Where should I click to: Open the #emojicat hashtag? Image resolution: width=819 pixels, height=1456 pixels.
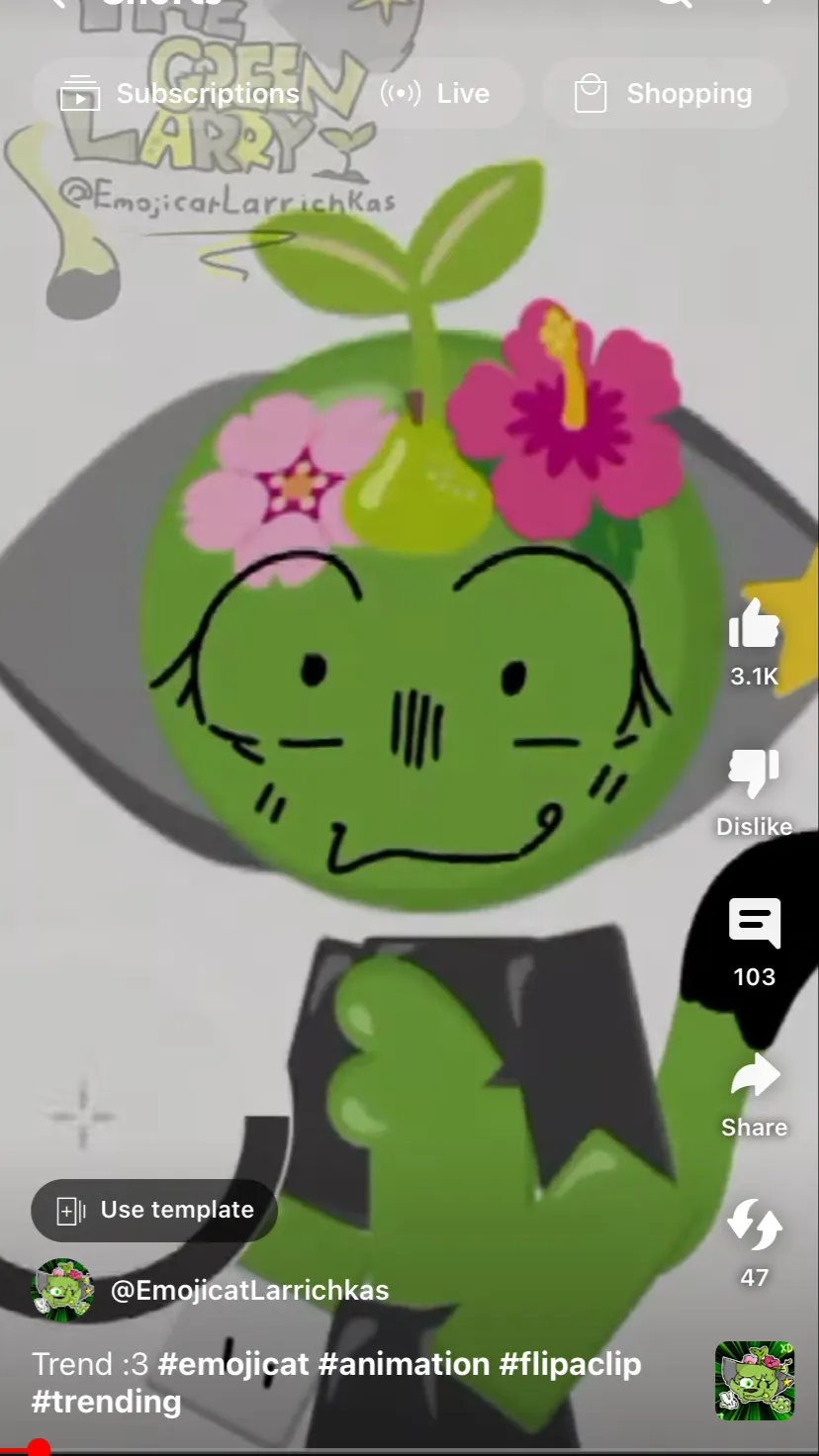coord(233,1364)
